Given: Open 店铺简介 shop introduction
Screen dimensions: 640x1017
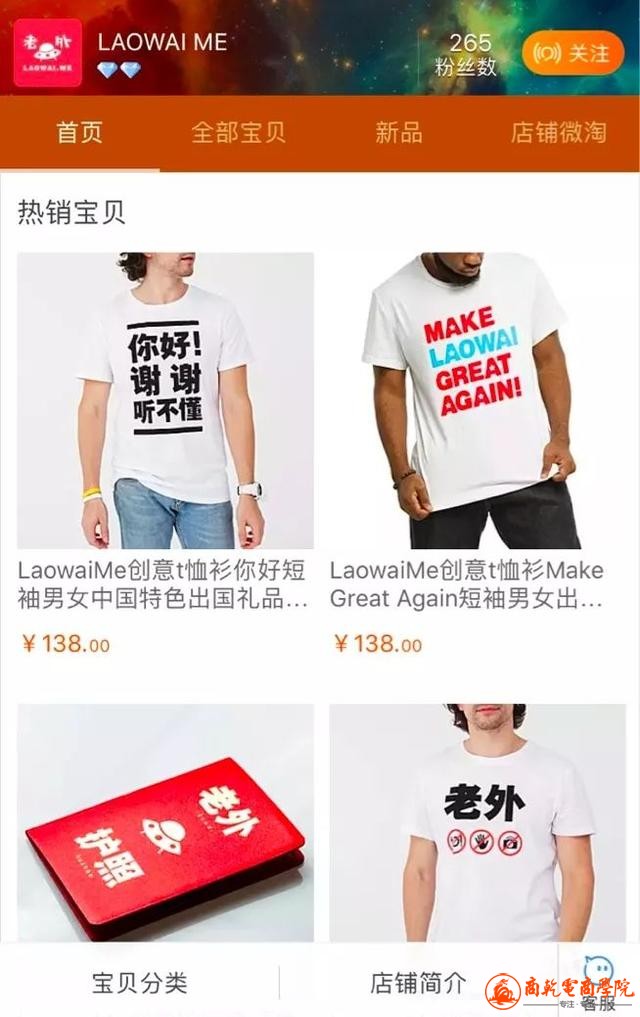Looking at the screenshot, I should point(418,983).
